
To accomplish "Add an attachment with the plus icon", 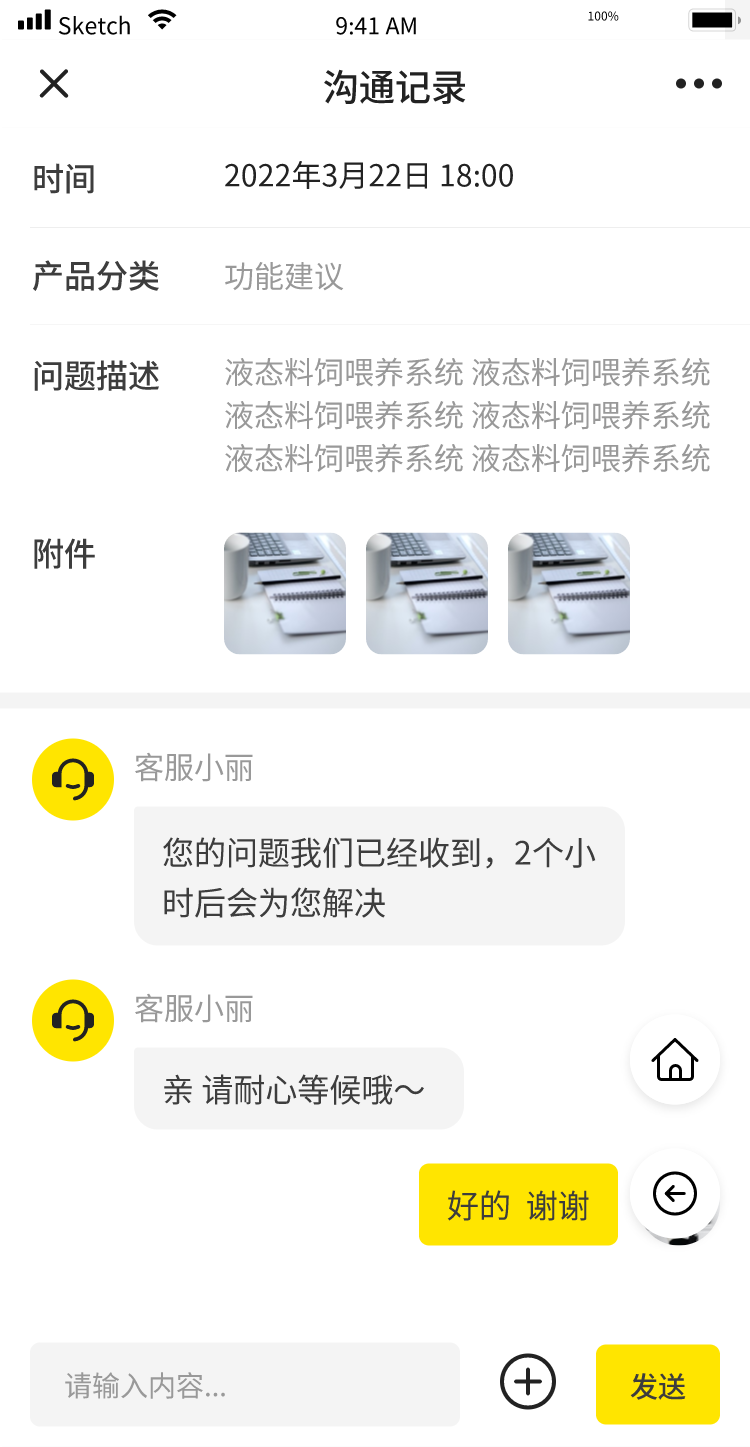I will pyautogui.click(x=528, y=1382).
